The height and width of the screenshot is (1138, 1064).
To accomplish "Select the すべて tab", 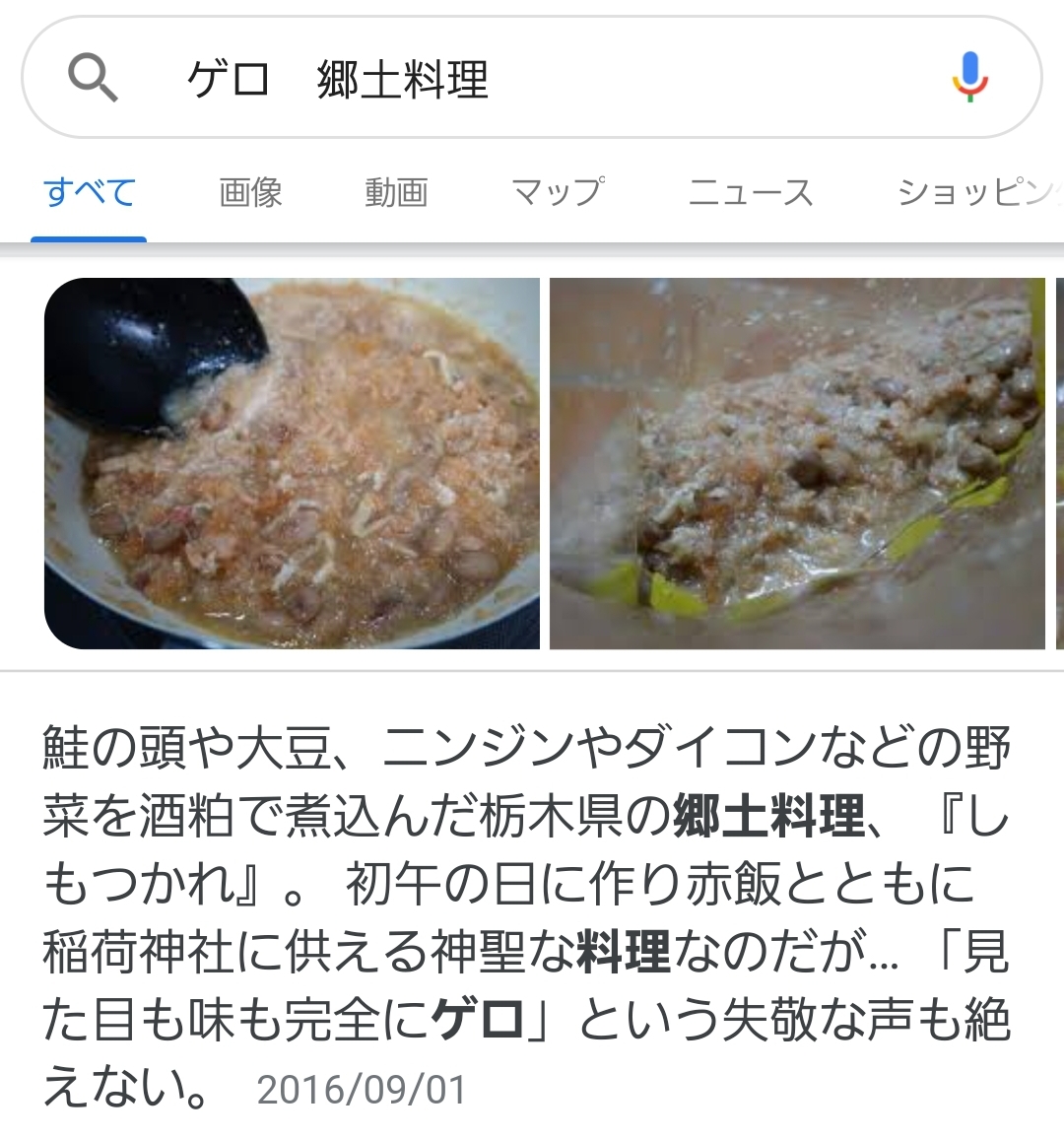I will point(89,192).
